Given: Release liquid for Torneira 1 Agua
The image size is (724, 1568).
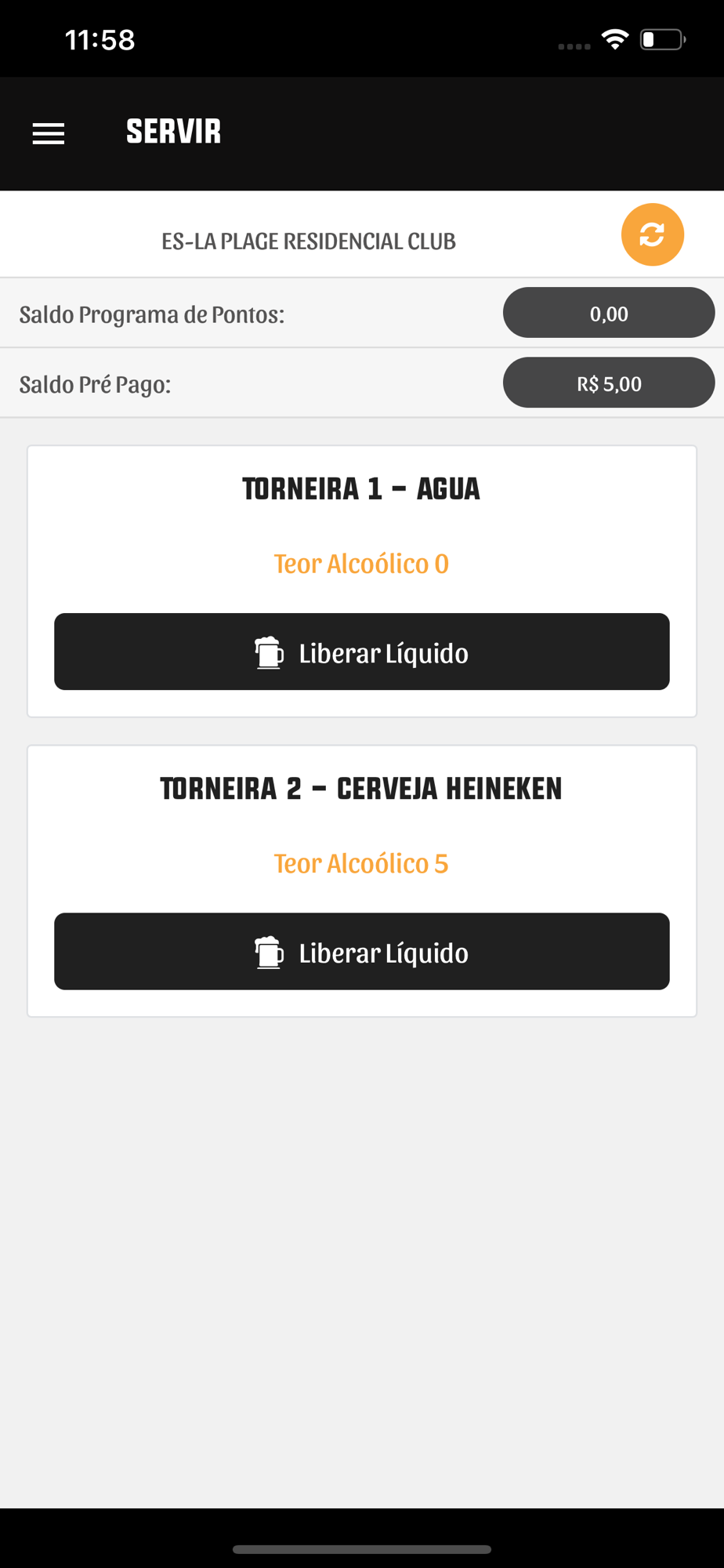Looking at the screenshot, I should [362, 652].
